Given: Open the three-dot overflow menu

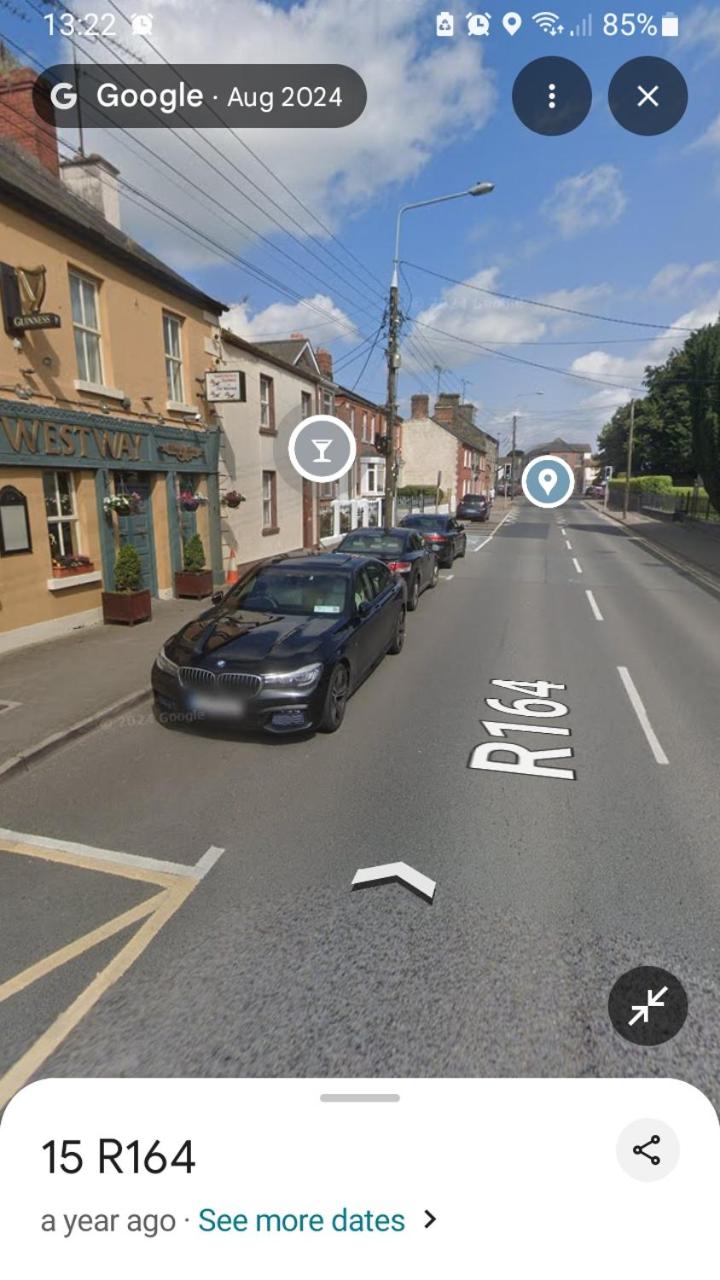Looking at the screenshot, I should point(551,96).
